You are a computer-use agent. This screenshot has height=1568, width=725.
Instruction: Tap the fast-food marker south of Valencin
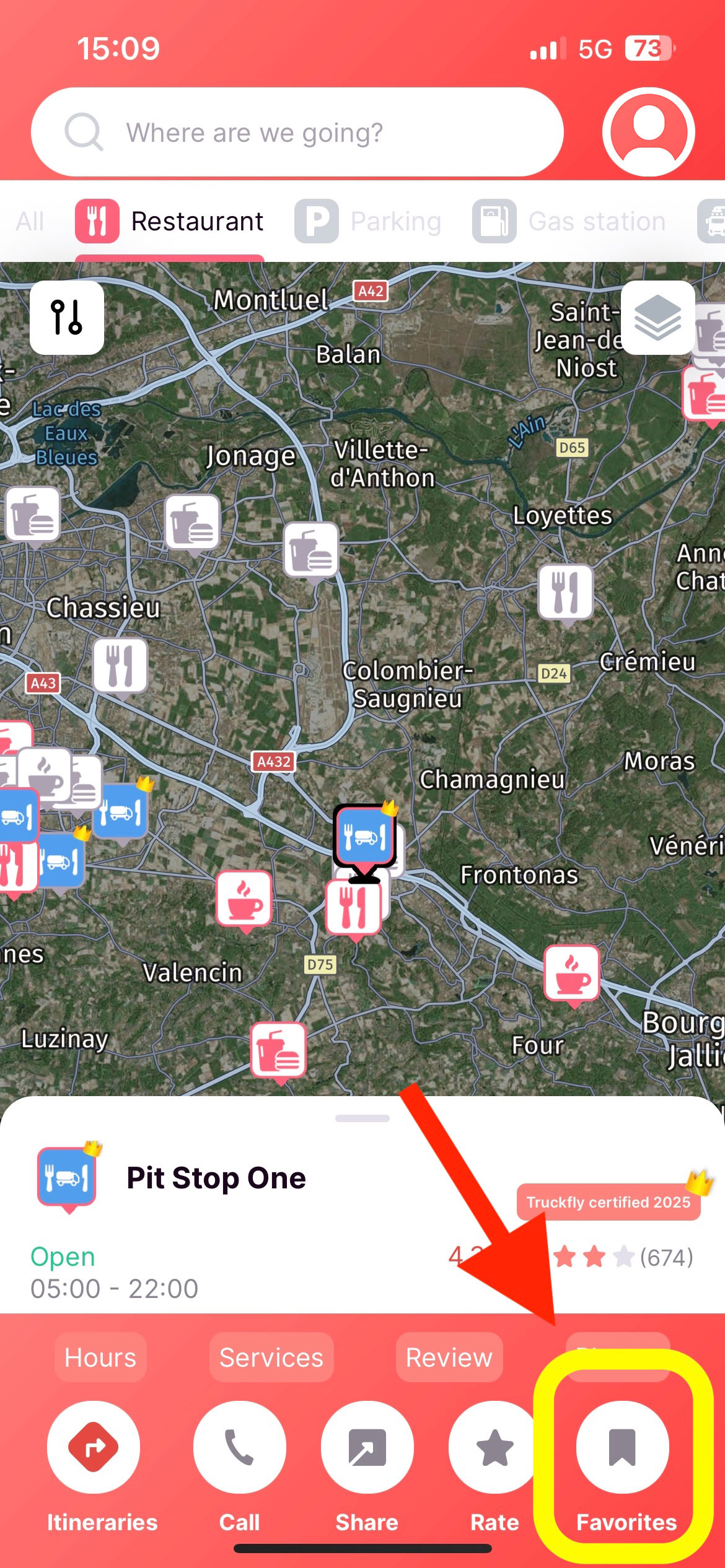[278, 1050]
